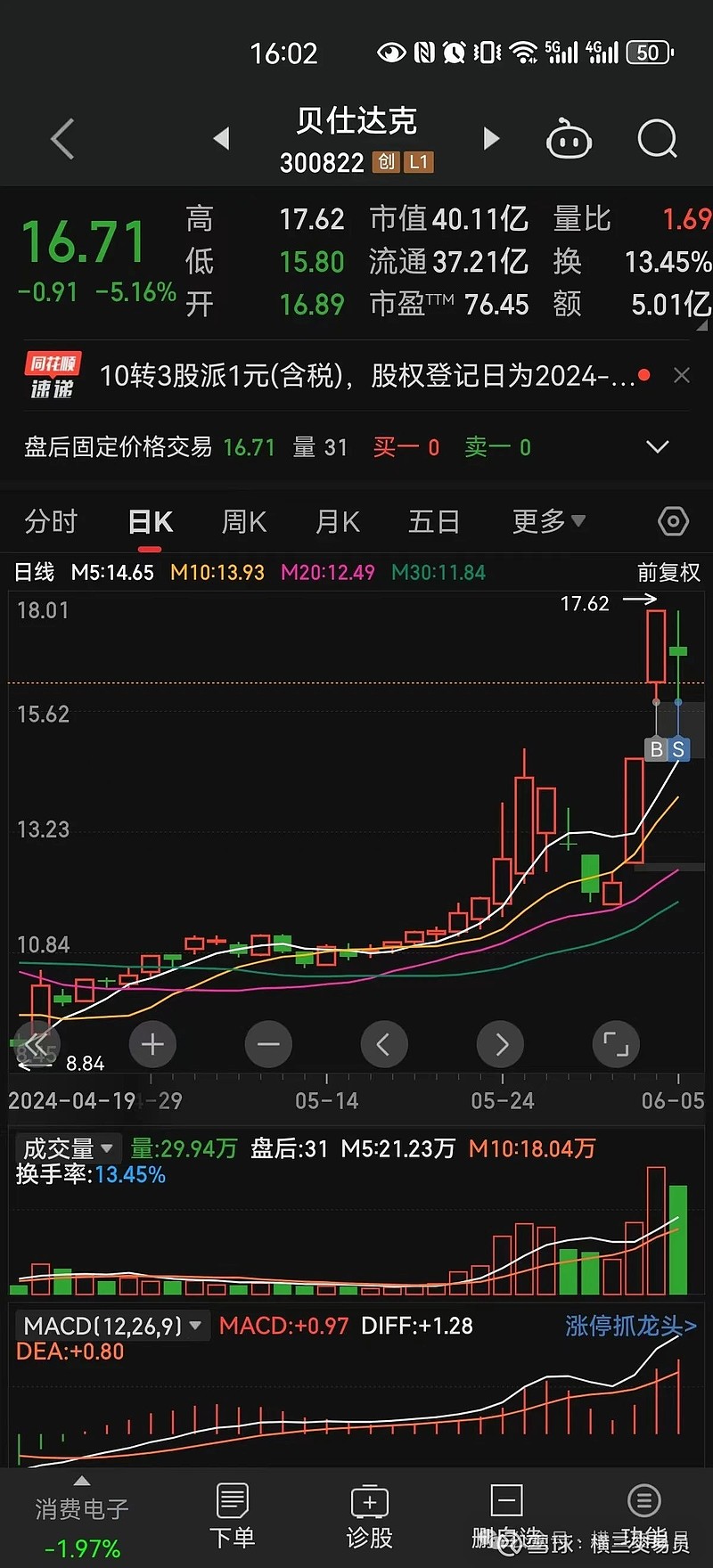Viewport: 713px width, 1568px height.
Task: Open the 成交量 indicator dropdown
Action: tap(68, 1148)
